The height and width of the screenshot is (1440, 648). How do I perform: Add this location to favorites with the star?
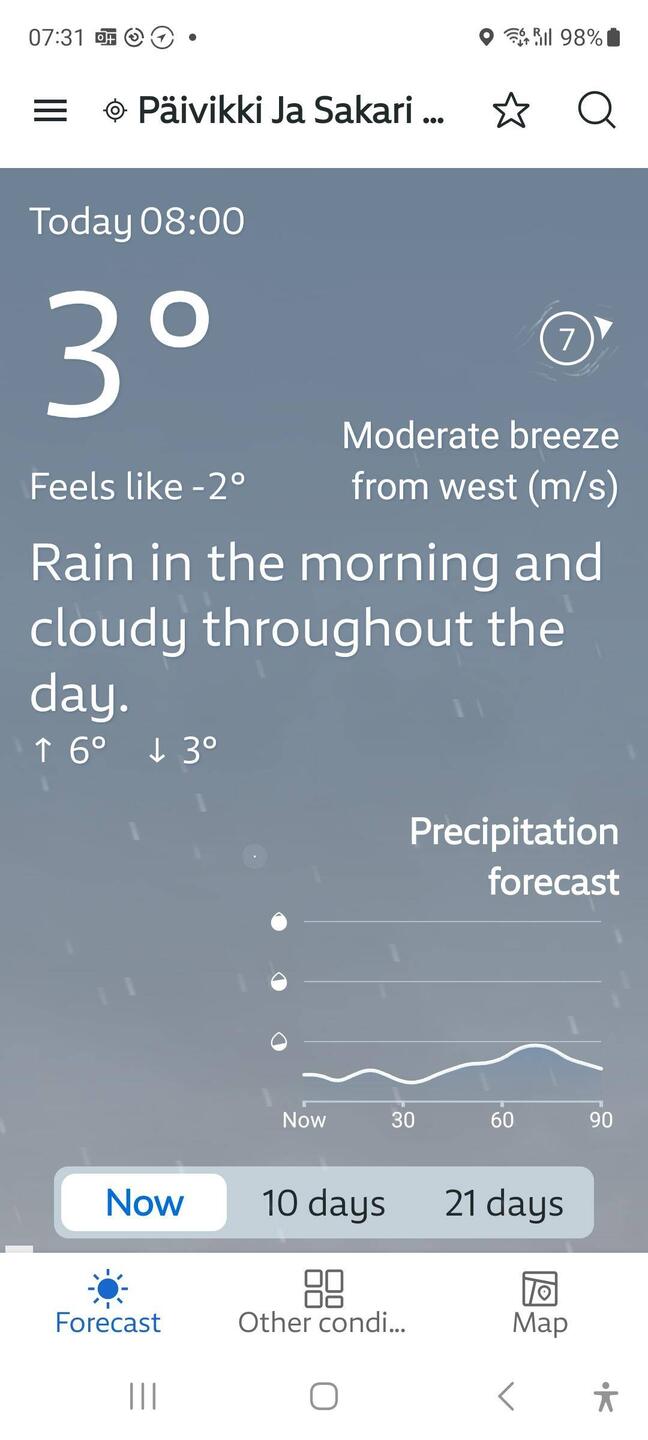pos(511,111)
